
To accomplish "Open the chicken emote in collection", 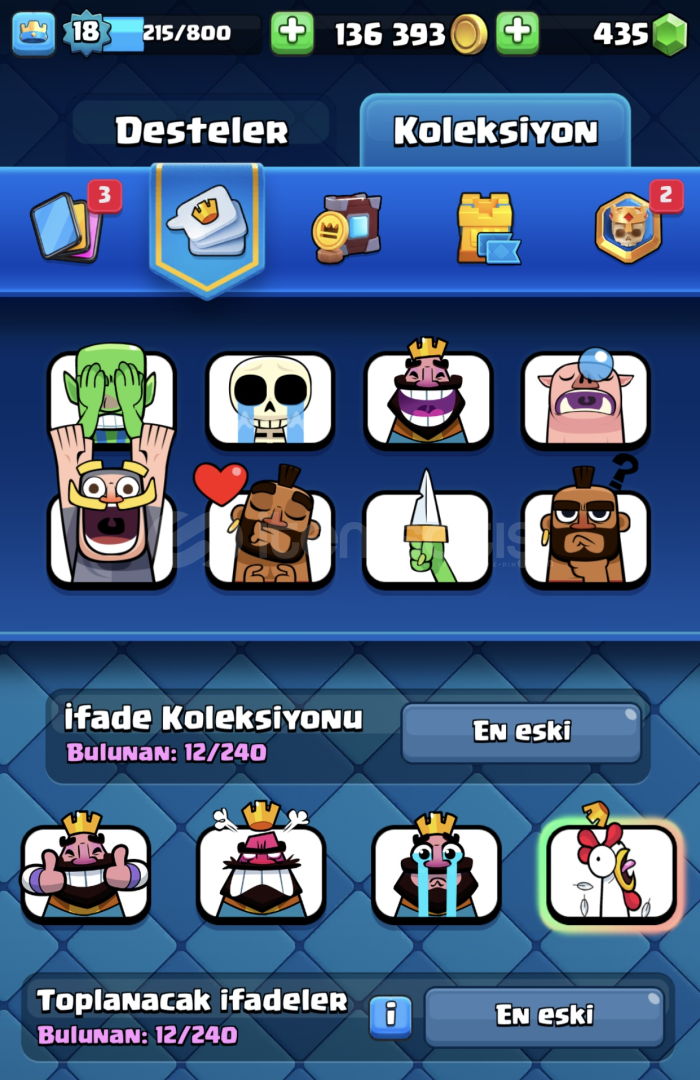I will pyautogui.click(x=611, y=872).
